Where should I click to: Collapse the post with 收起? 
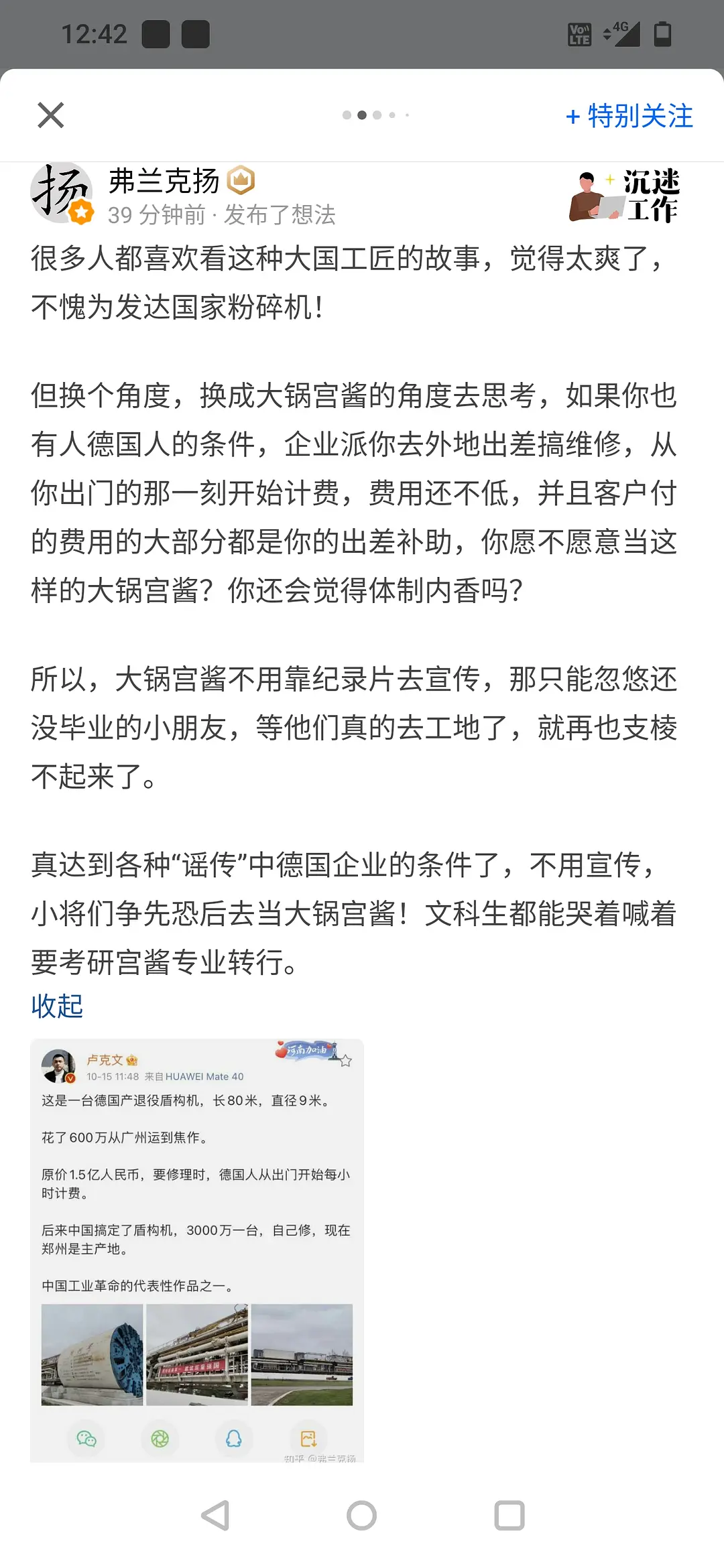(57, 1006)
